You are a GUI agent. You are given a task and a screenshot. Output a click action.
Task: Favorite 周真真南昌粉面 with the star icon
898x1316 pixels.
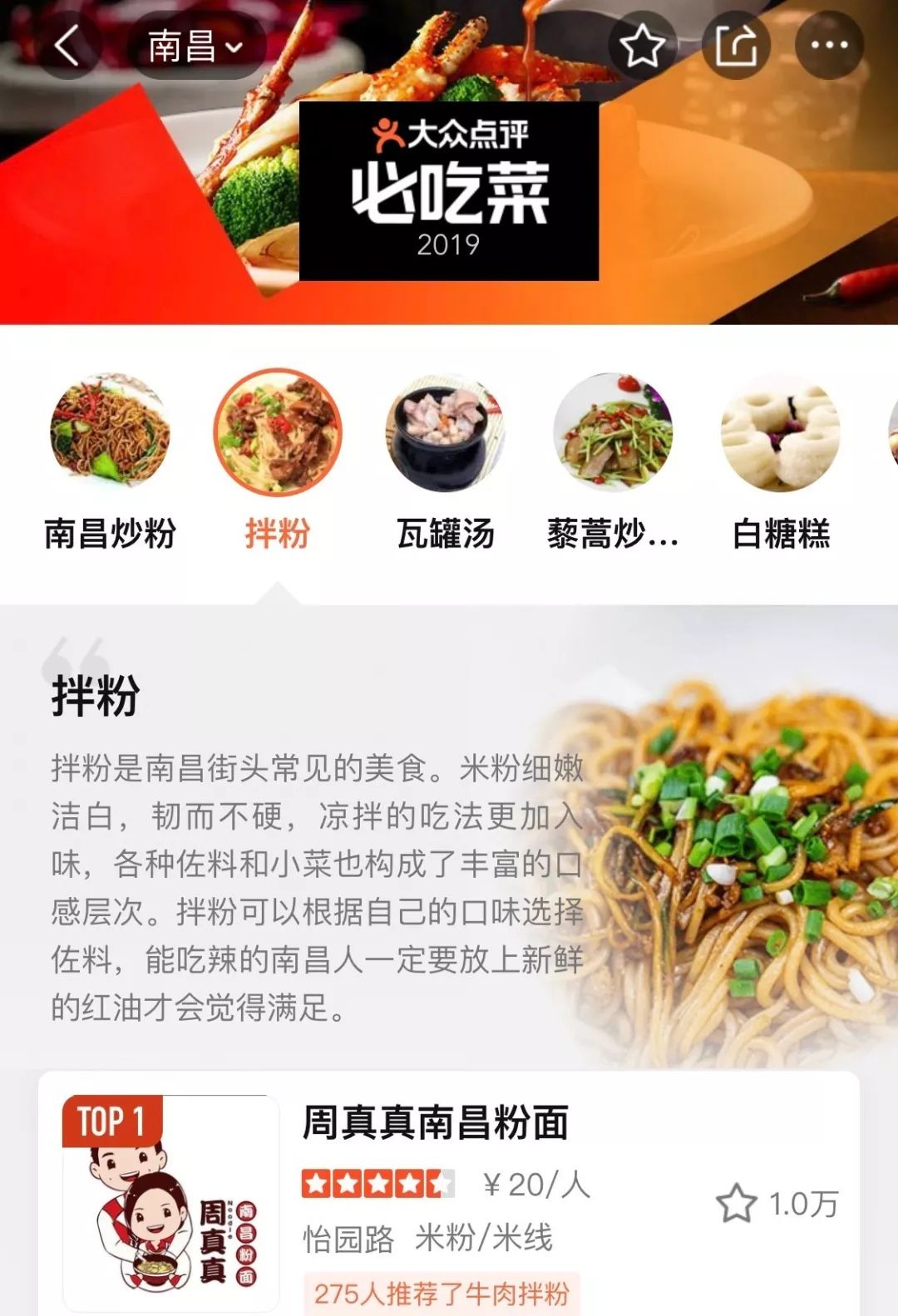point(737,1203)
